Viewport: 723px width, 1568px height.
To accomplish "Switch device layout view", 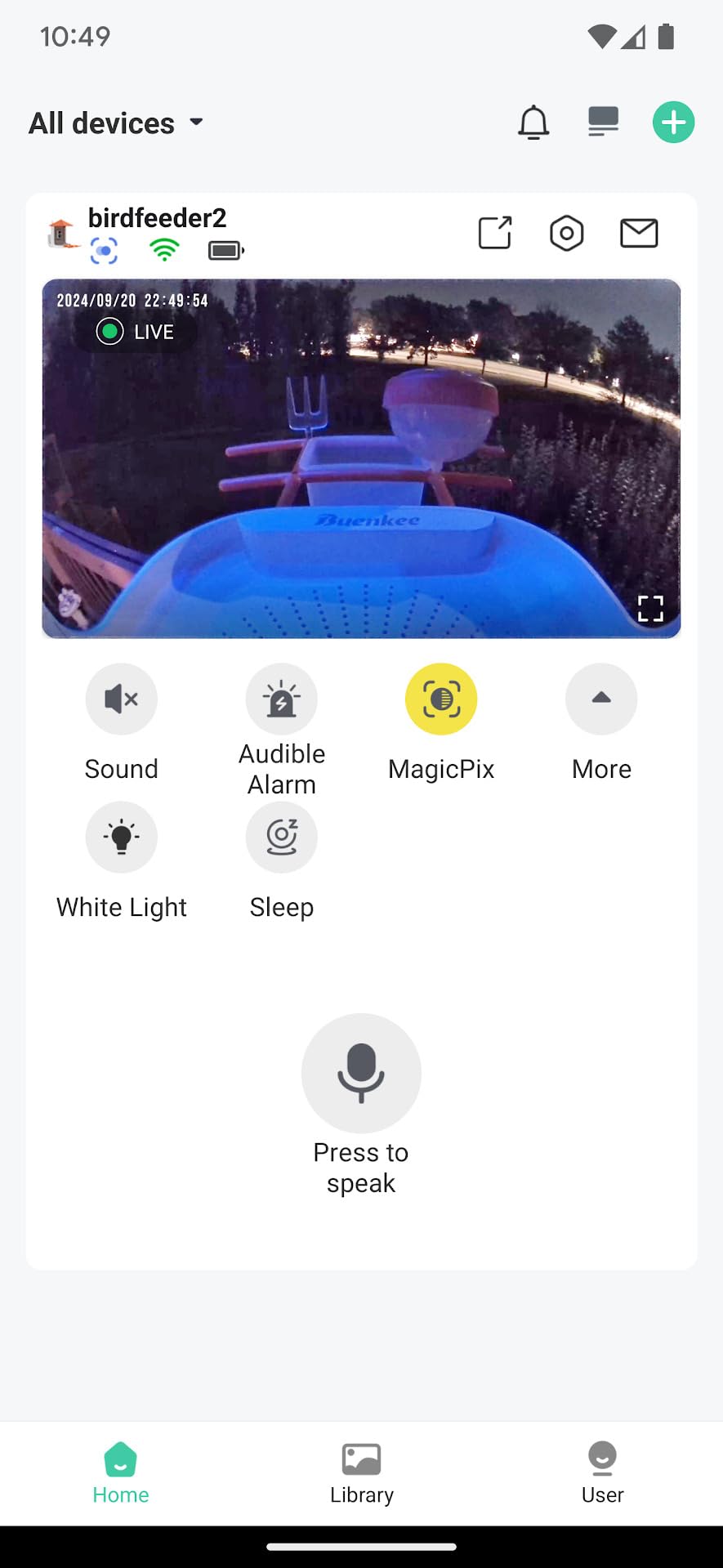I will [603, 123].
